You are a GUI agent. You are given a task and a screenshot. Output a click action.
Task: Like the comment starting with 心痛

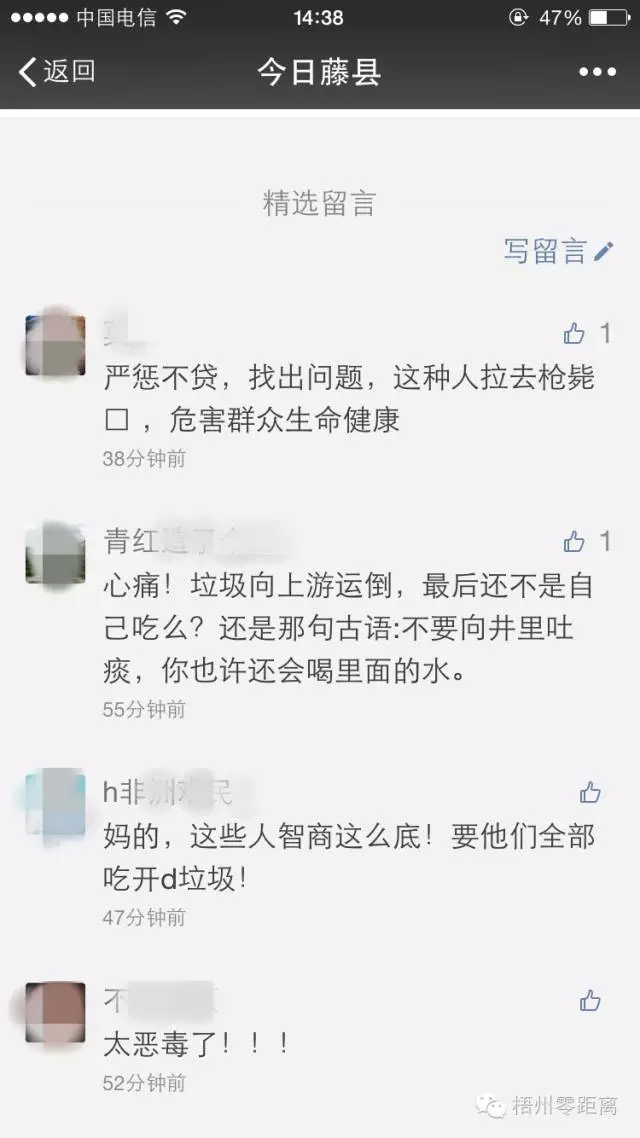point(574,541)
